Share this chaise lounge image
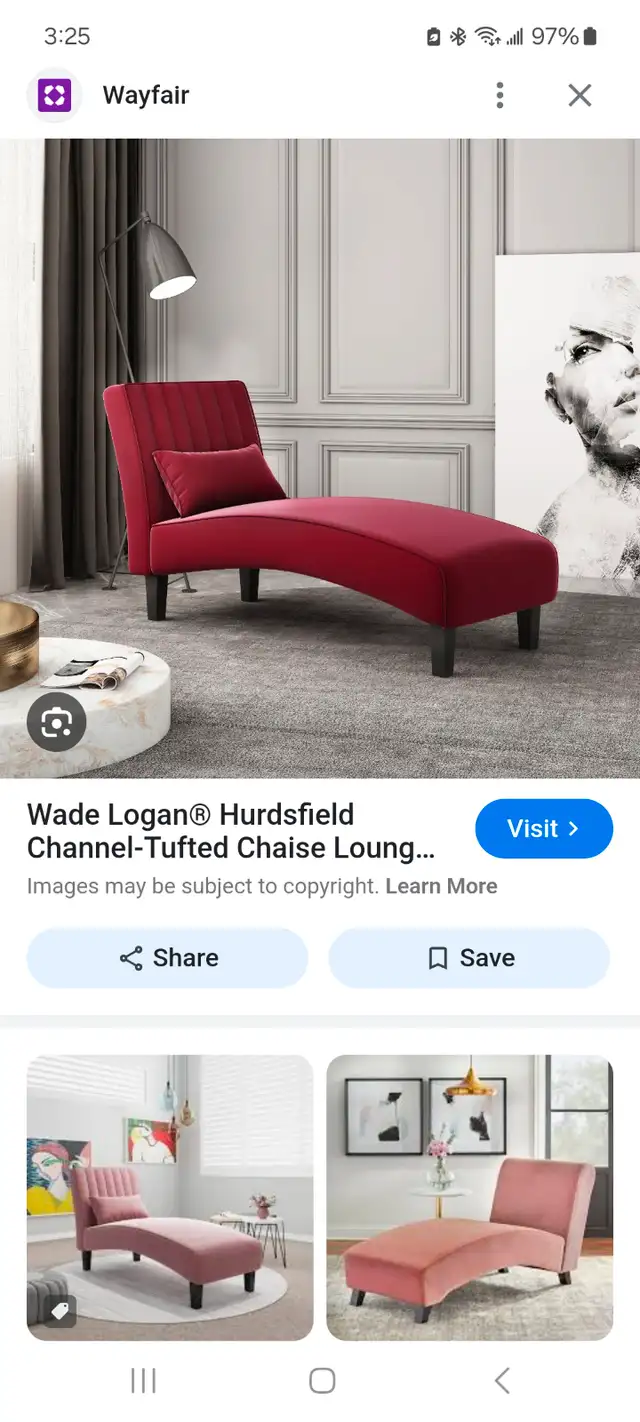640x1422 pixels. (167, 958)
